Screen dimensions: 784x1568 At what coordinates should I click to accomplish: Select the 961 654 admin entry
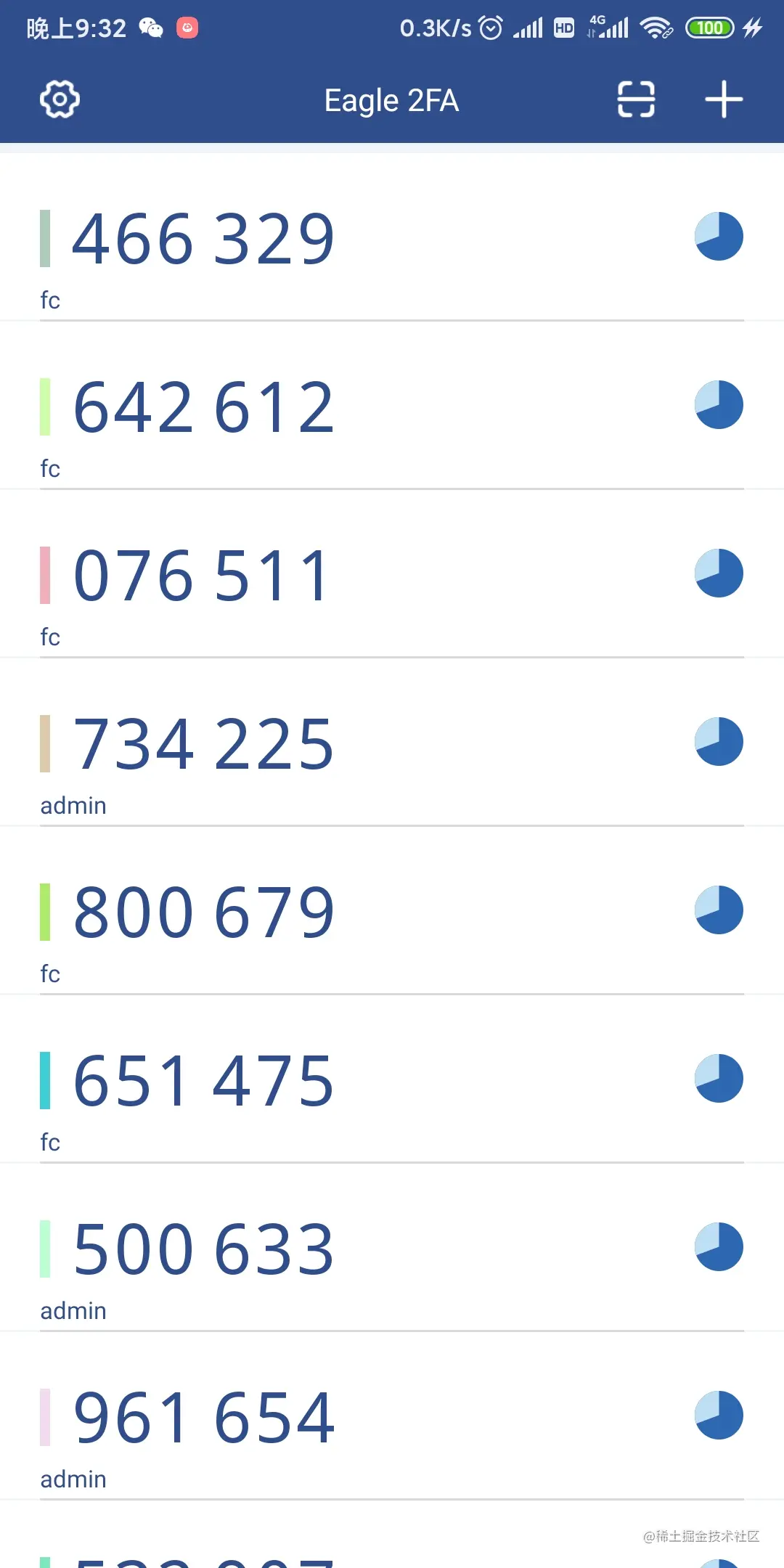click(x=203, y=1418)
